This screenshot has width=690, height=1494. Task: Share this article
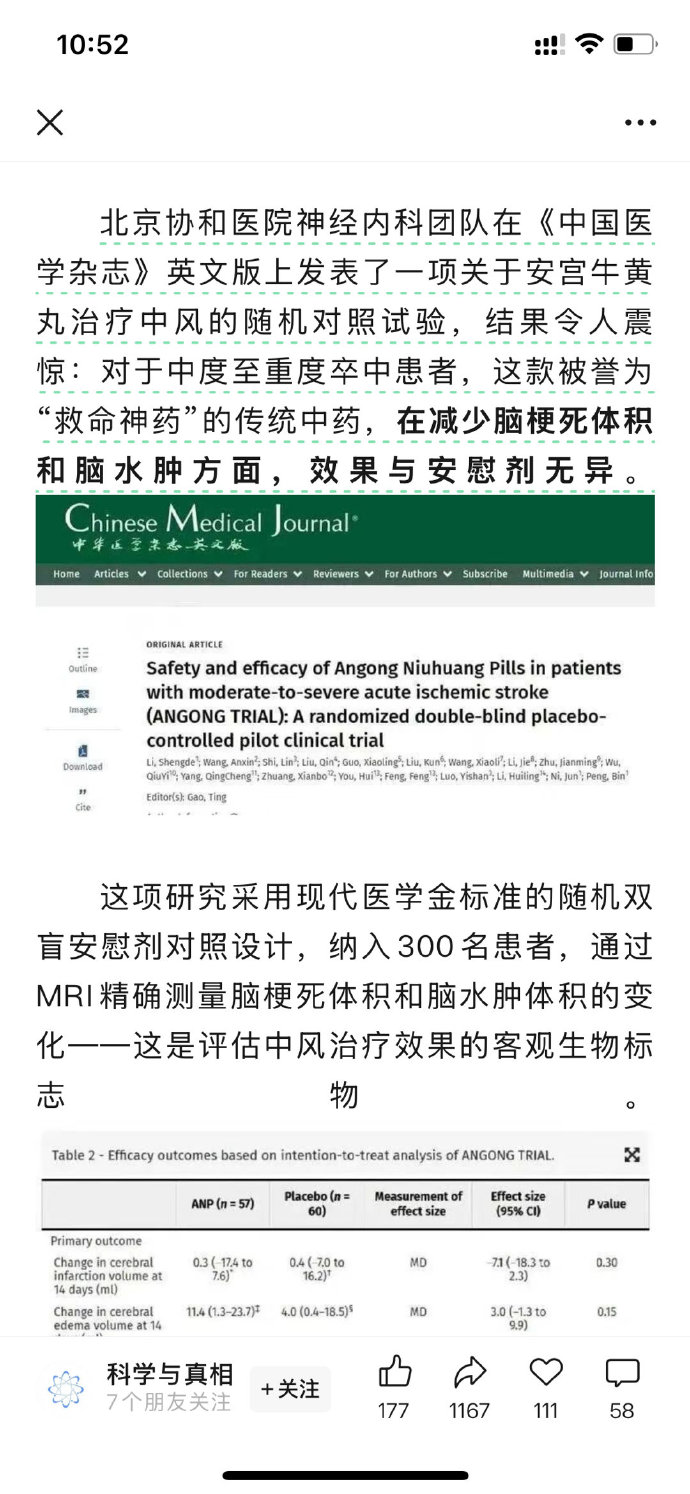point(469,1374)
